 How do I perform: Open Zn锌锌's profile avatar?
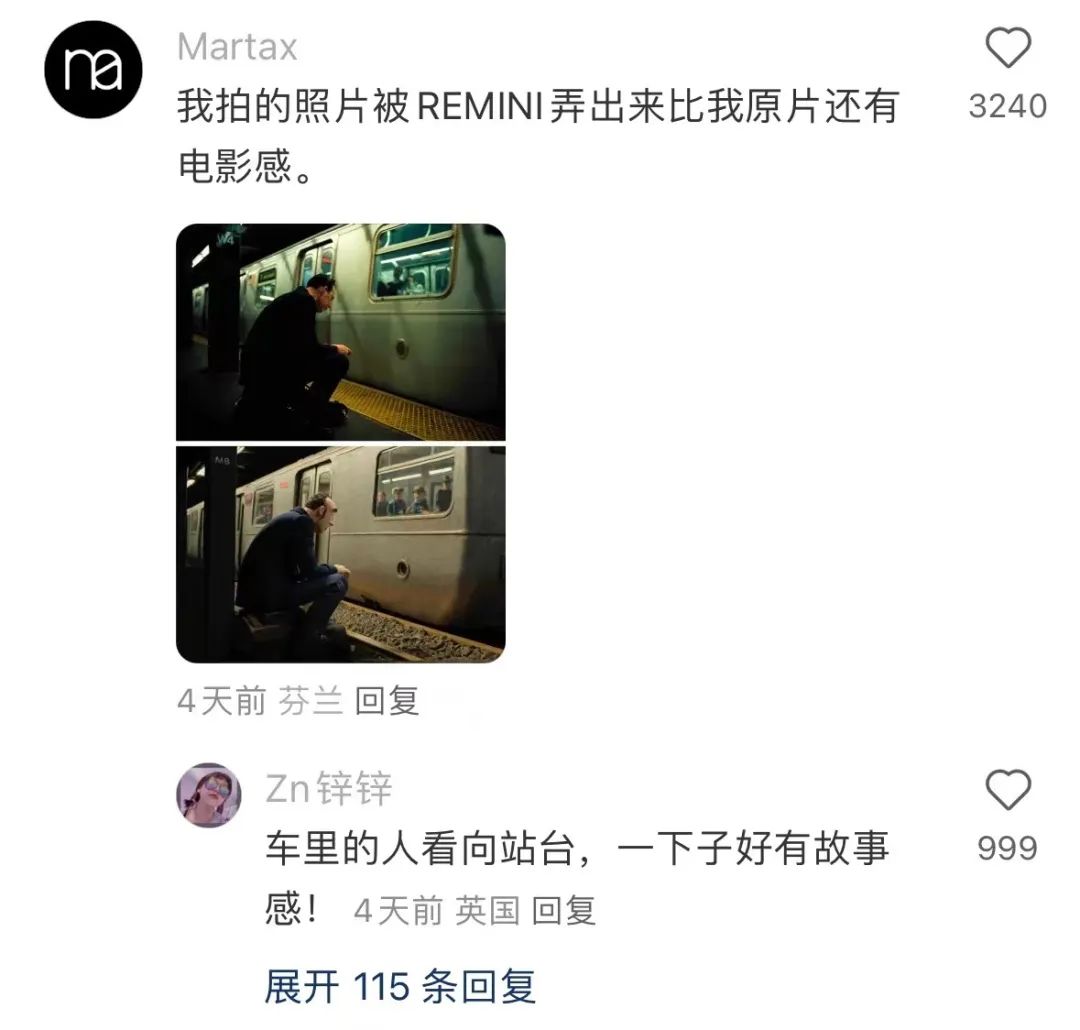point(209,795)
